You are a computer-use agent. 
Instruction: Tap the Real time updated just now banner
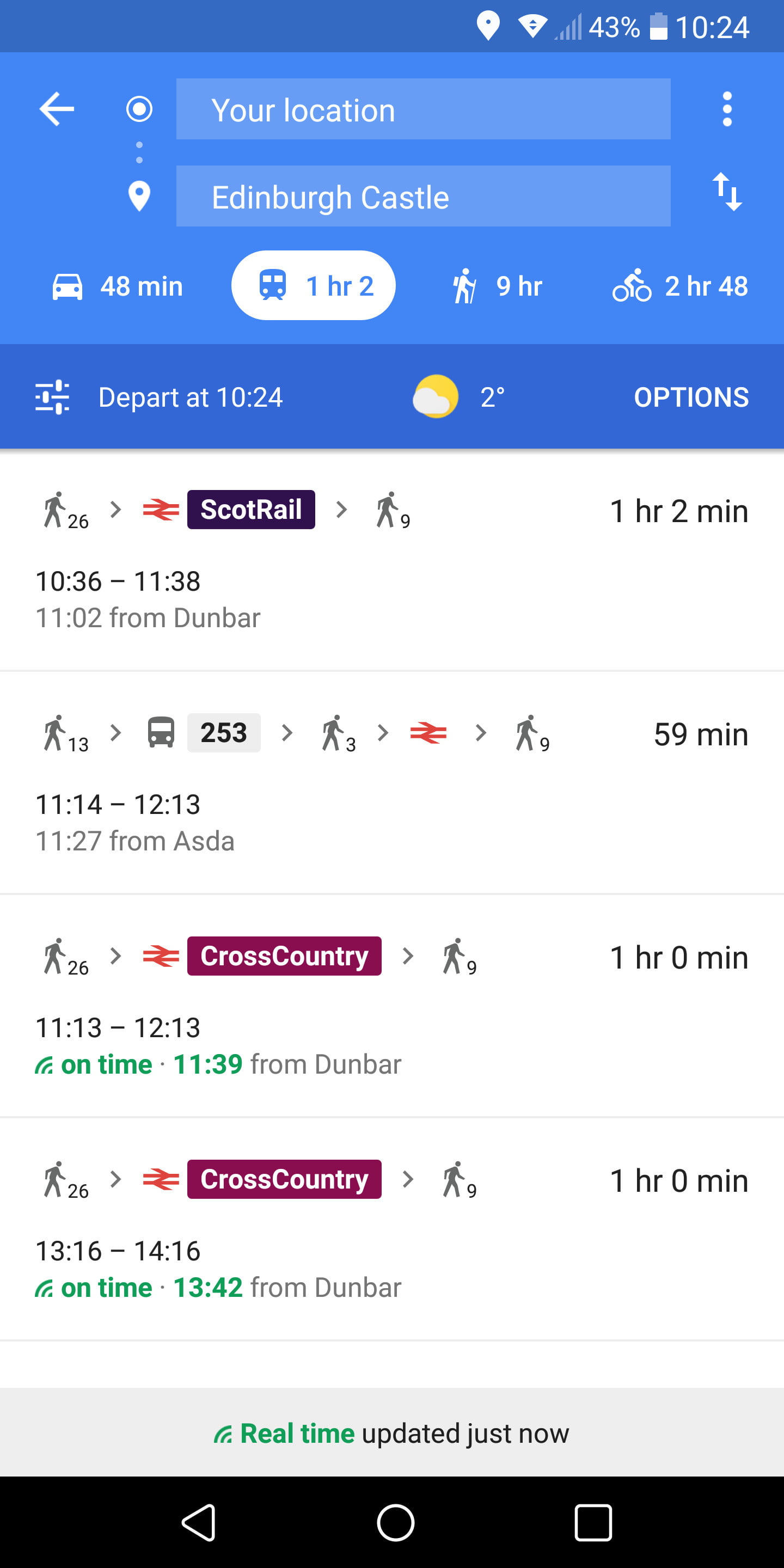point(392,1432)
